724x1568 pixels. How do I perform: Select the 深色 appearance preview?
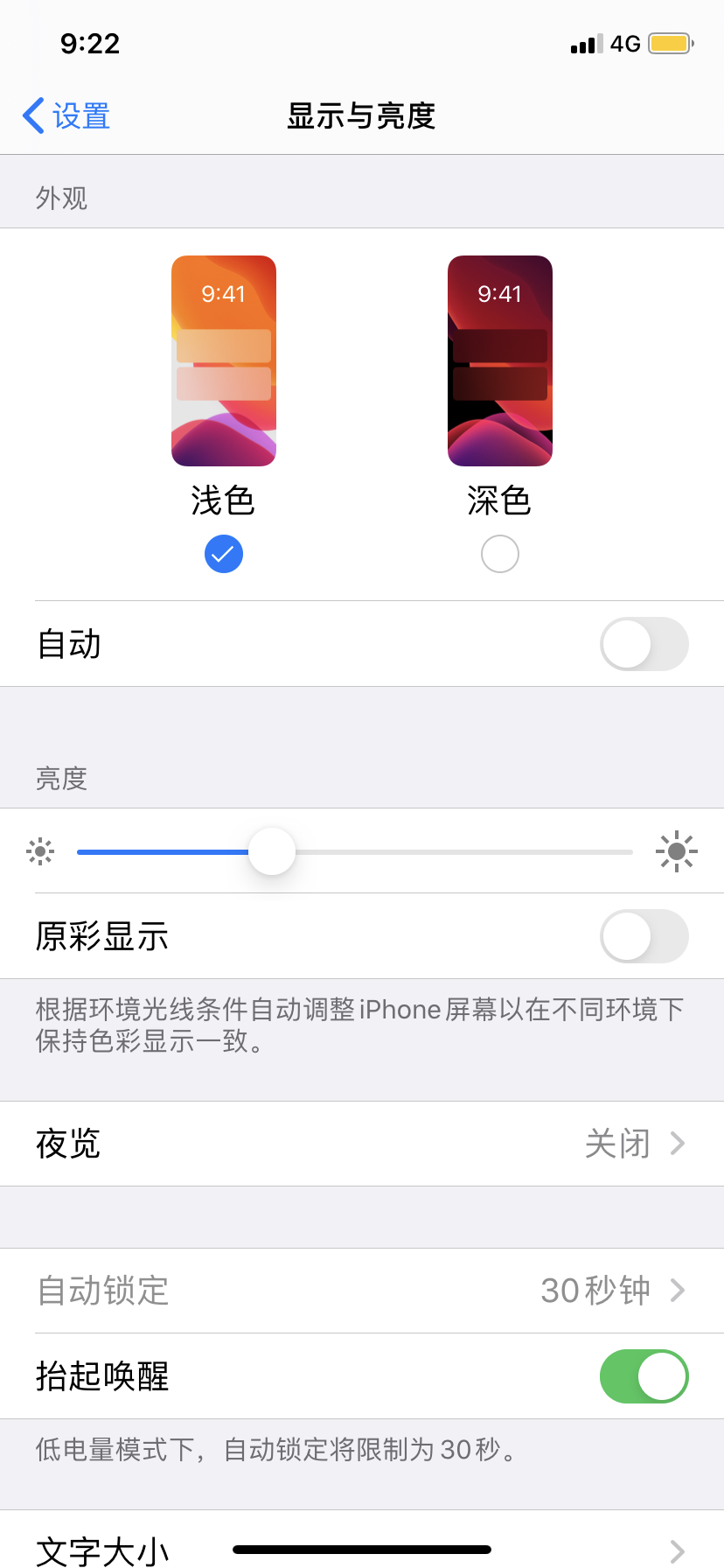pyautogui.click(x=500, y=360)
